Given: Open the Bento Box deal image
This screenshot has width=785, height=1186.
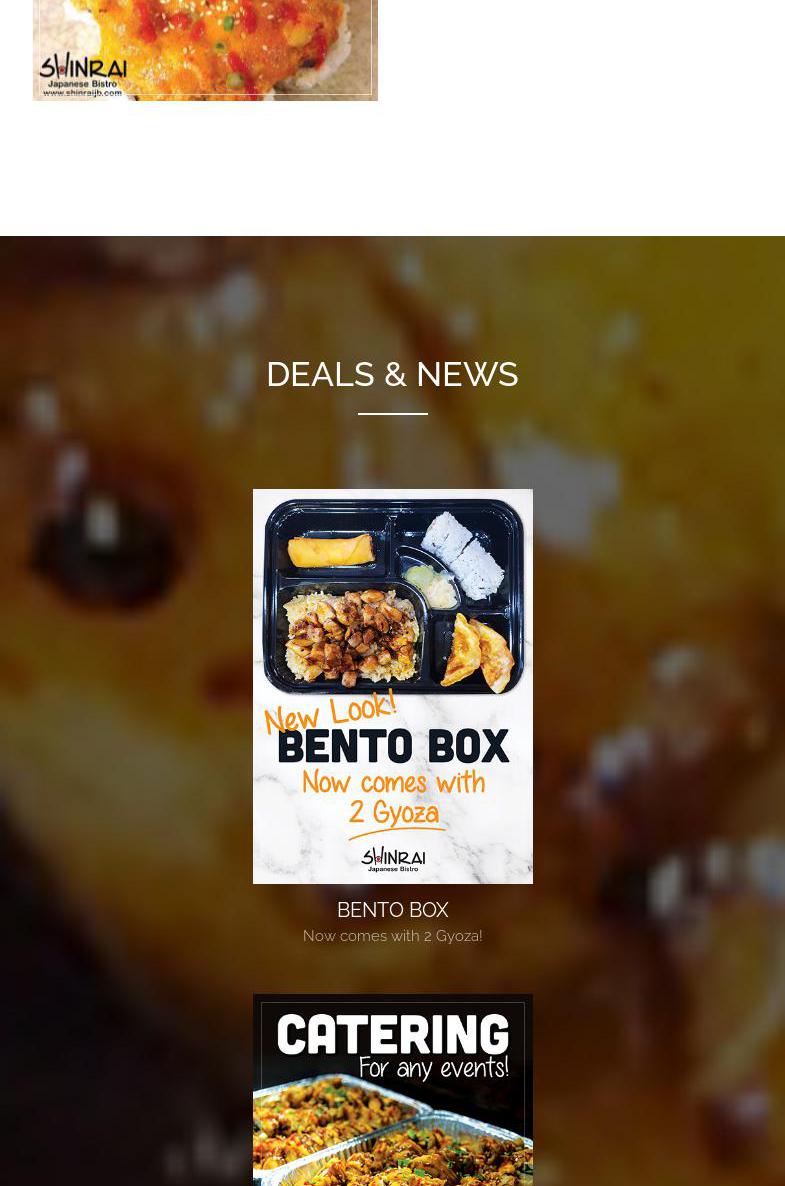Looking at the screenshot, I should pyautogui.click(x=392, y=685).
